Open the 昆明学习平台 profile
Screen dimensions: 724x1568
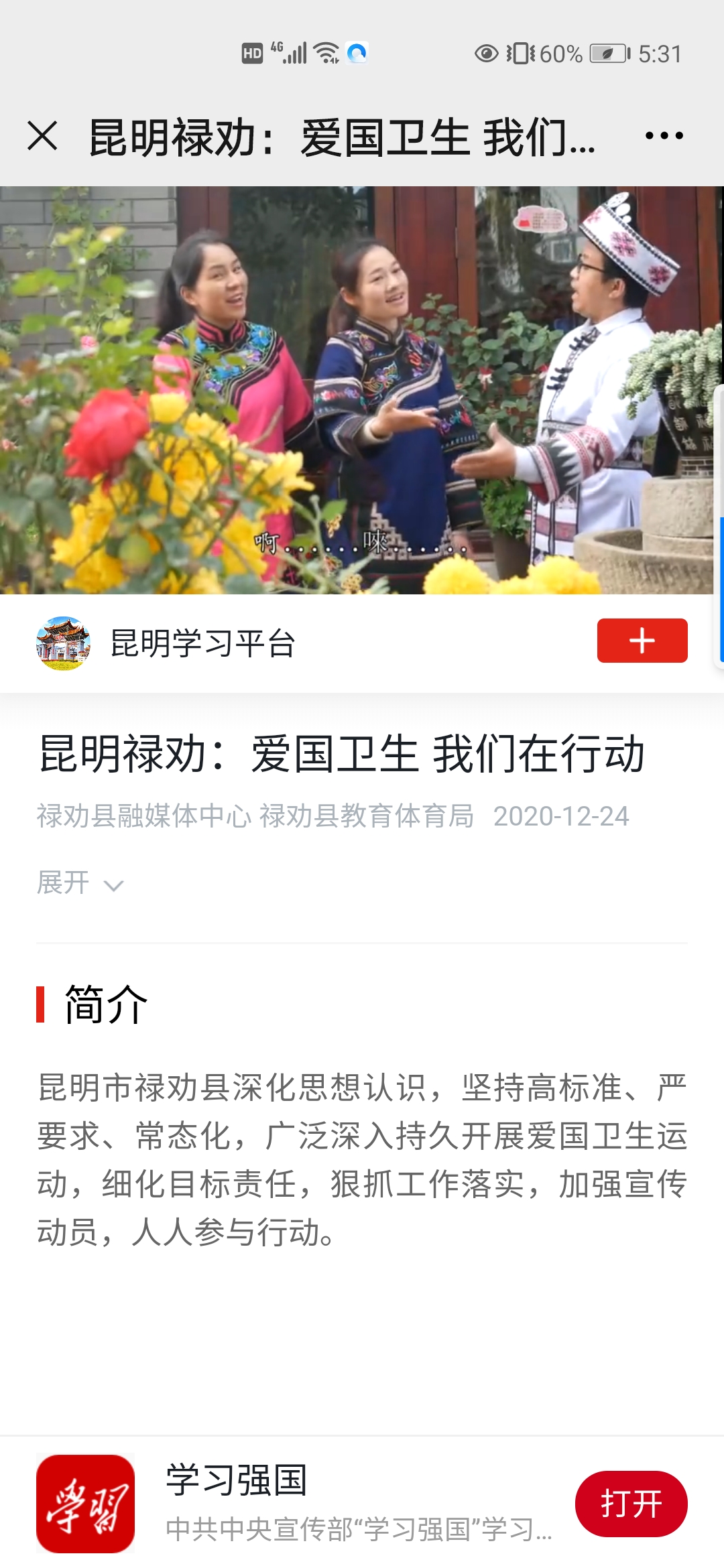pyautogui.click(x=166, y=643)
